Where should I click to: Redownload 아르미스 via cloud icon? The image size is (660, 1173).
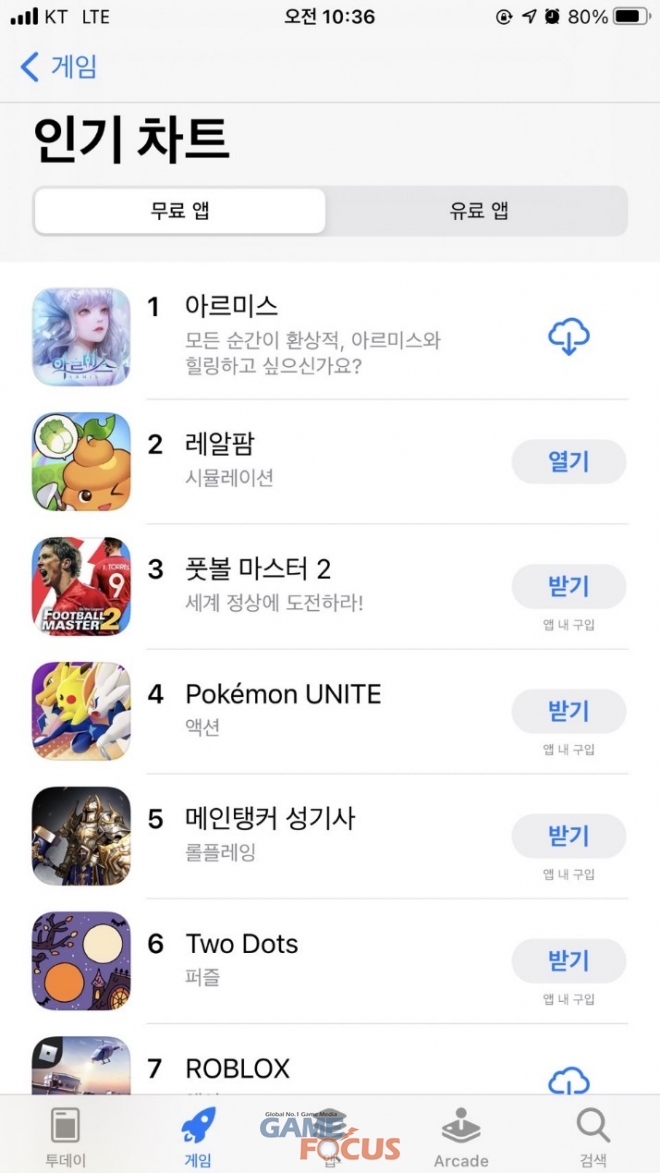(568, 338)
